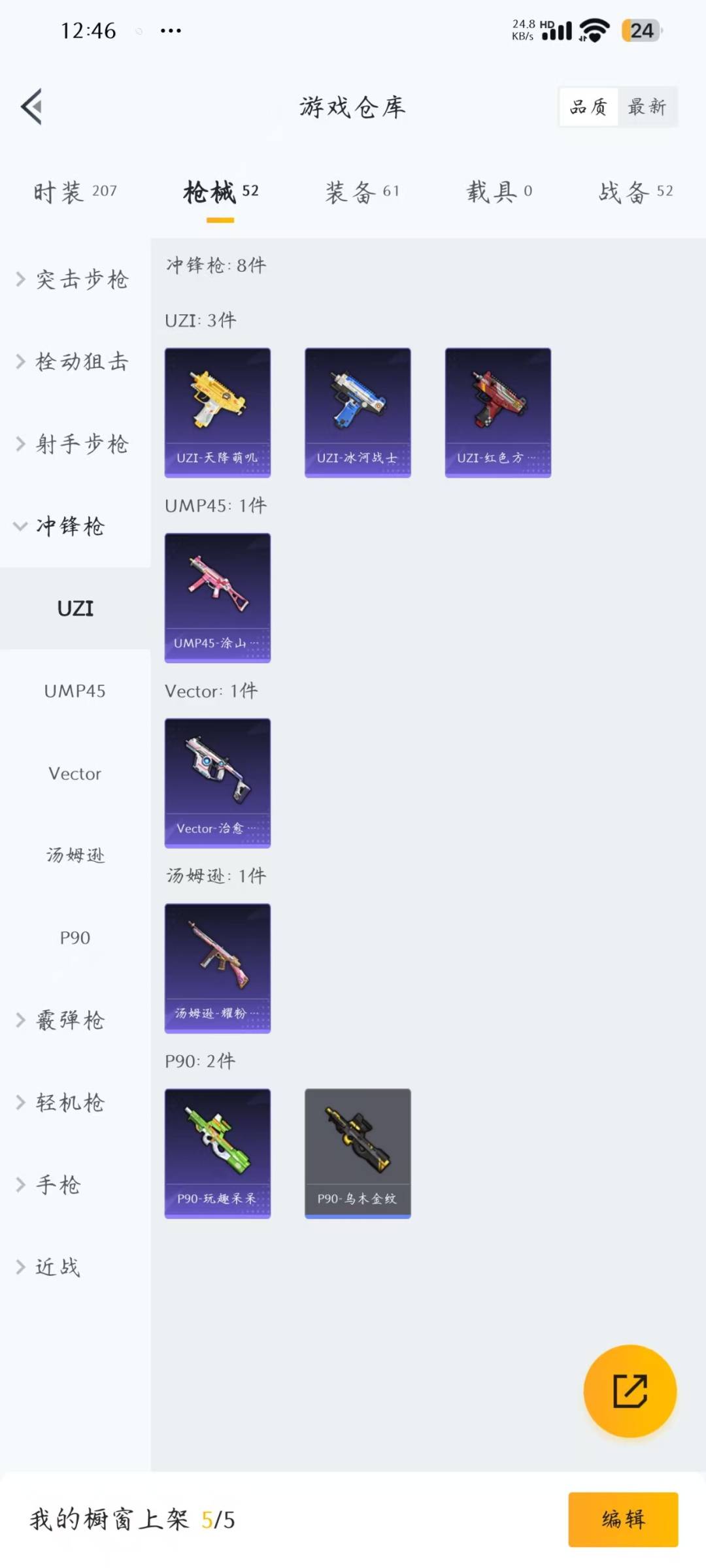Viewport: 706px width, 1568px height.
Task: Select 汤姆逊 in the sidebar
Action: pos(75,855)
